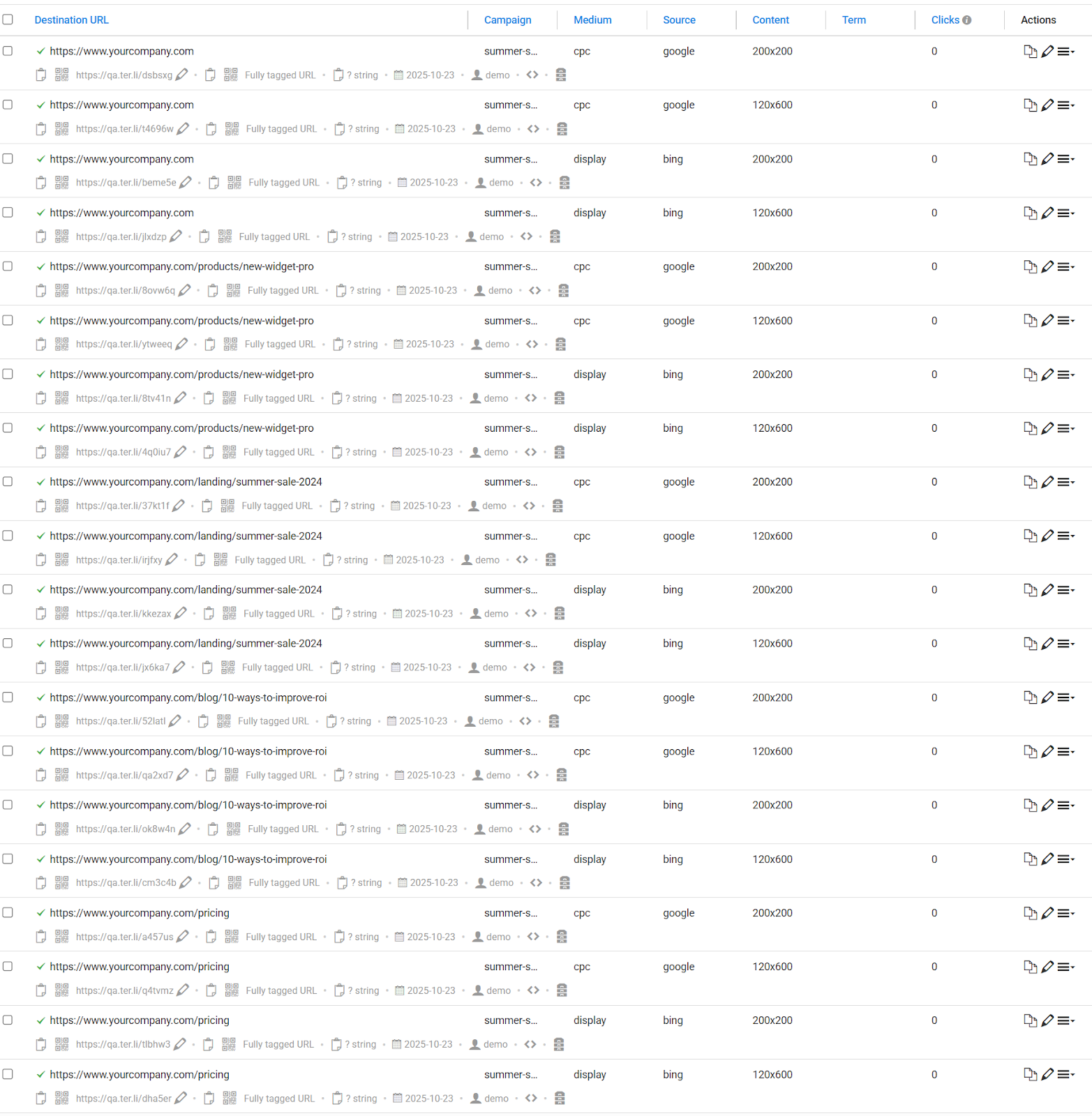Select all rows with header checkbox
The image size is (1092, 1116).
coord(8,20)
